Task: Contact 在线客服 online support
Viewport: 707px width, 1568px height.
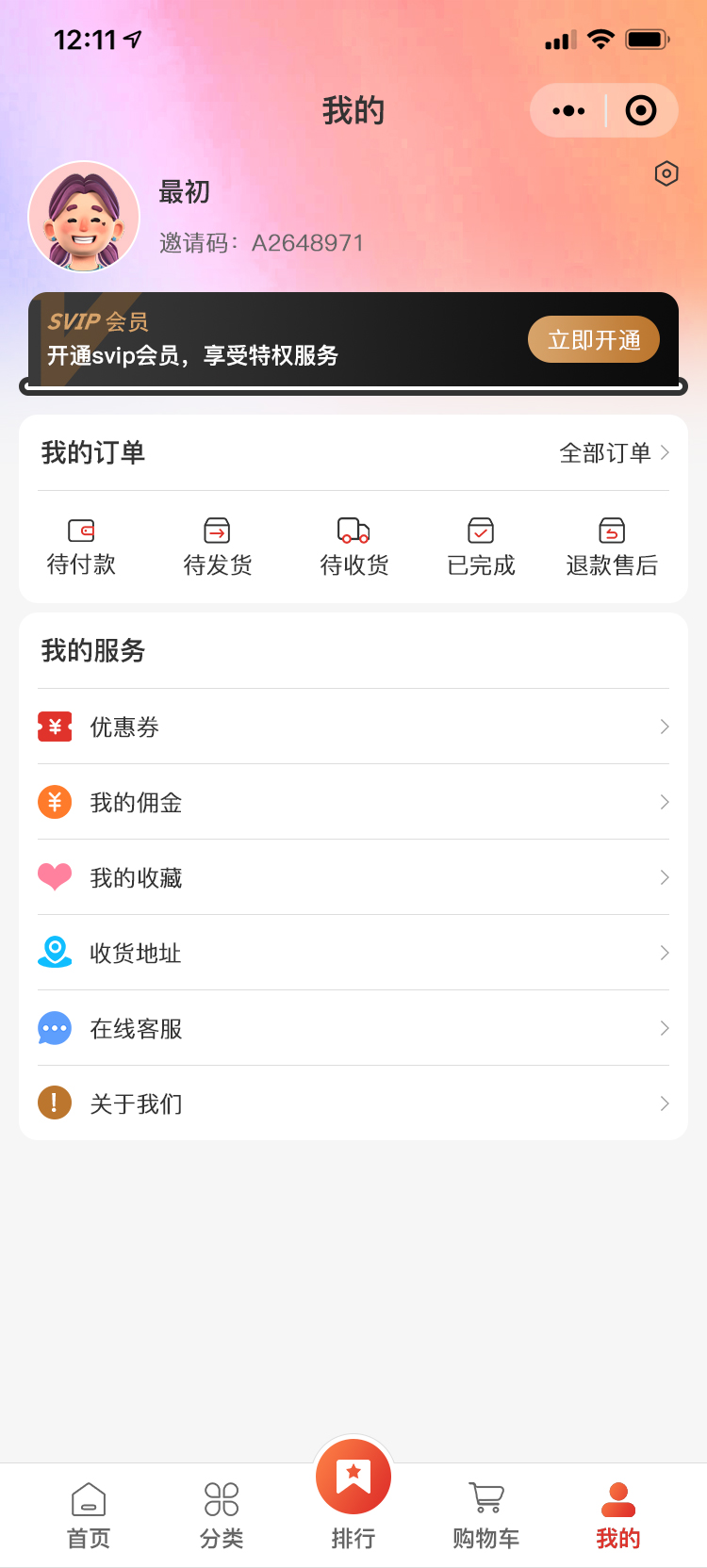Action: pos(353,1028)
